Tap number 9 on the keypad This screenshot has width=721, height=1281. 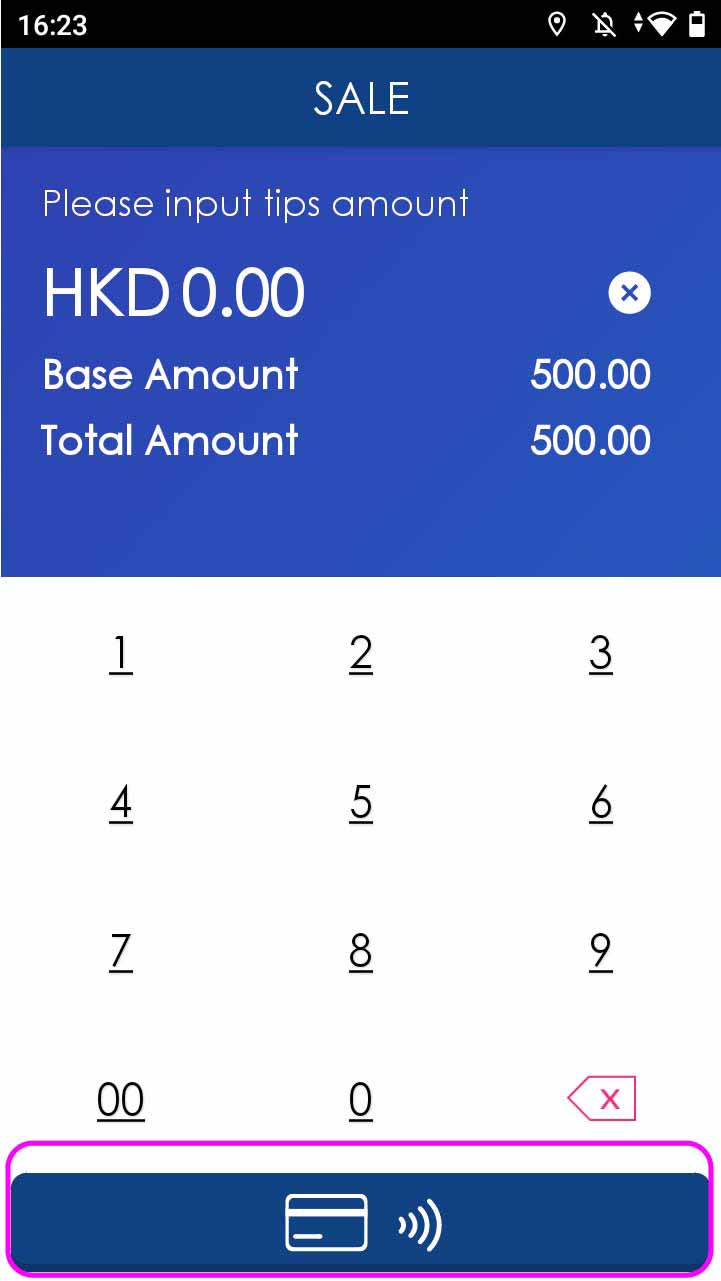tap(600, 951)
